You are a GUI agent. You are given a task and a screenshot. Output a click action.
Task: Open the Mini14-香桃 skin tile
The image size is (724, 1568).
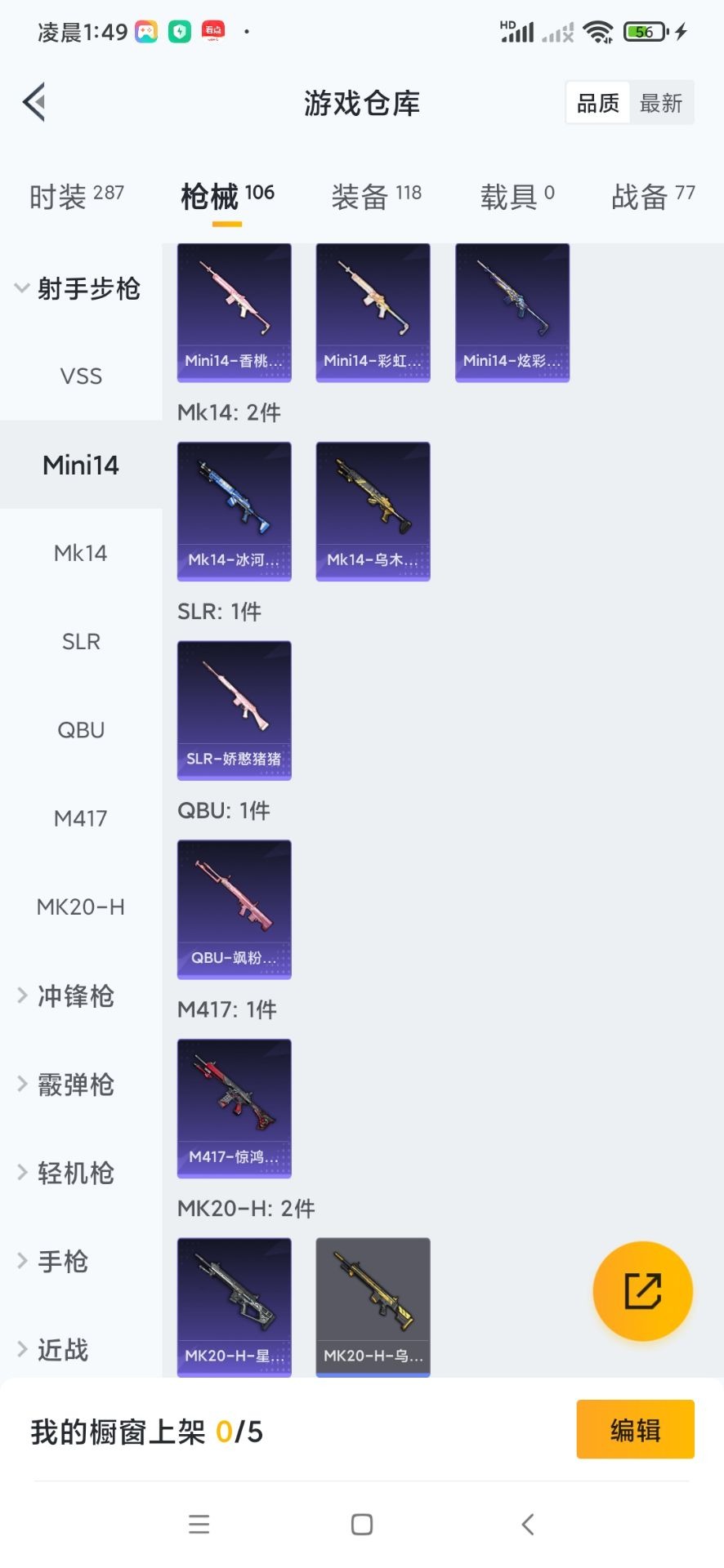(234, 313)
